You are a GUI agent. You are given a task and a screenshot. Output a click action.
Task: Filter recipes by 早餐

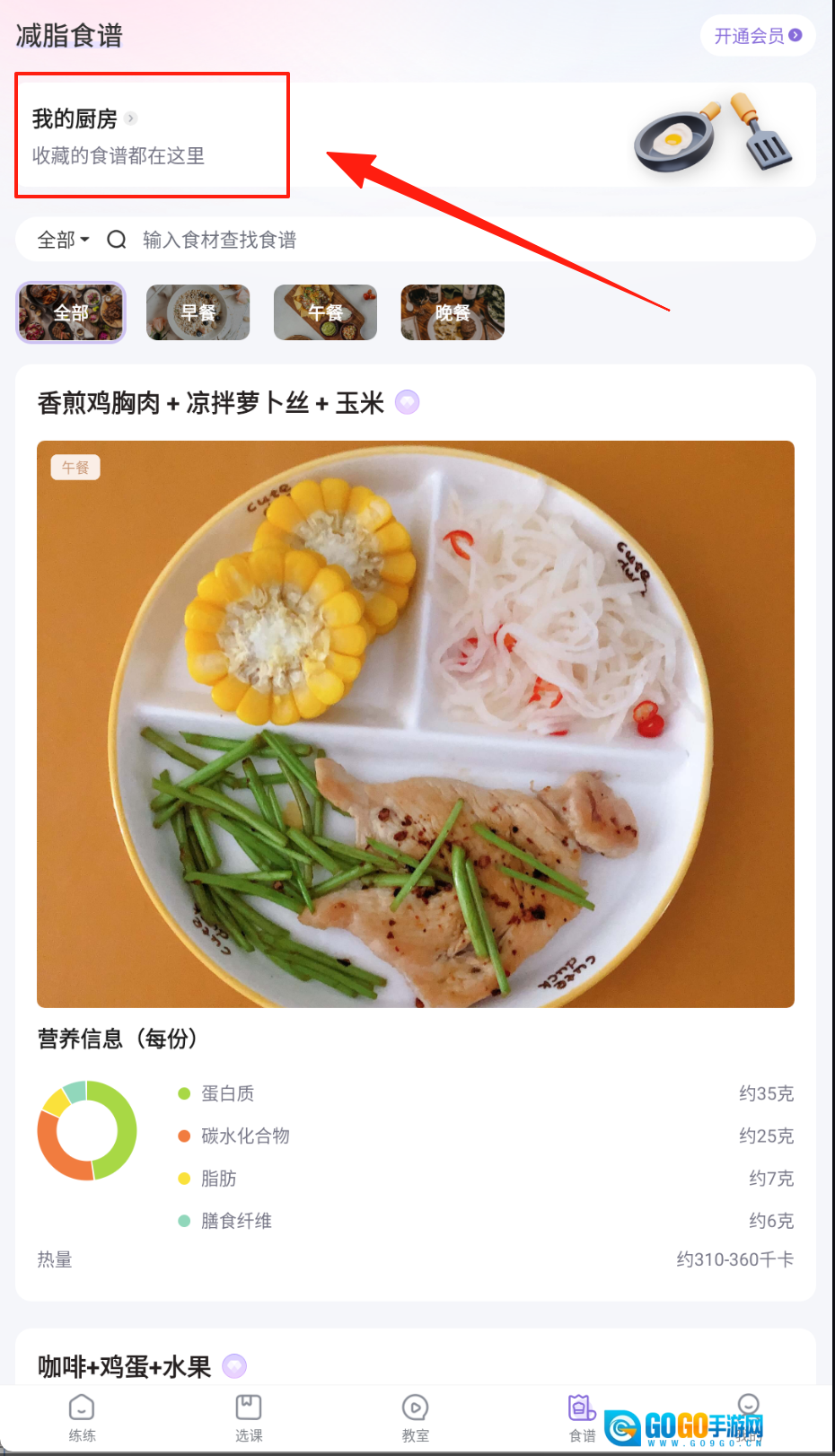pyautogui.click(x=198, y=312)
